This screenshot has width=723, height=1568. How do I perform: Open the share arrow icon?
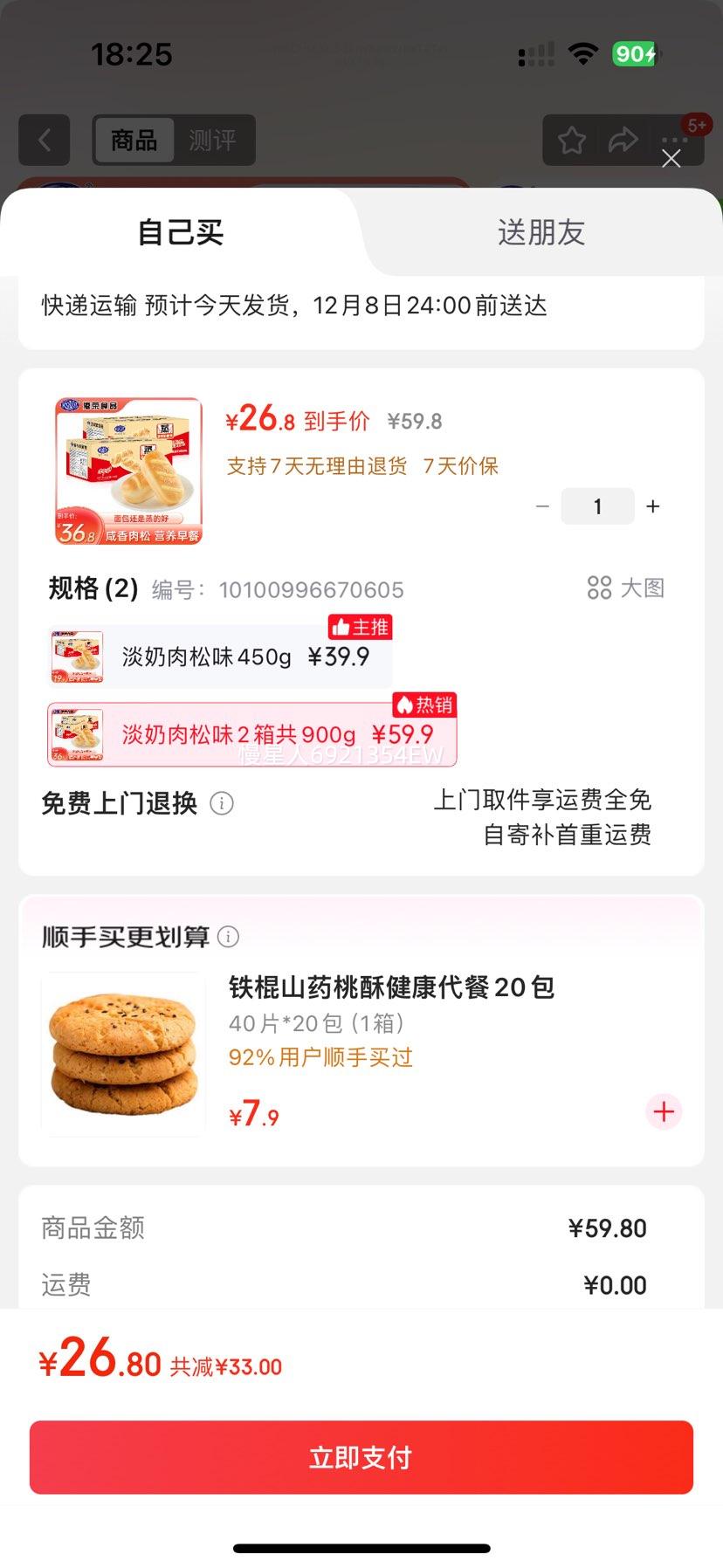(623, 138)
